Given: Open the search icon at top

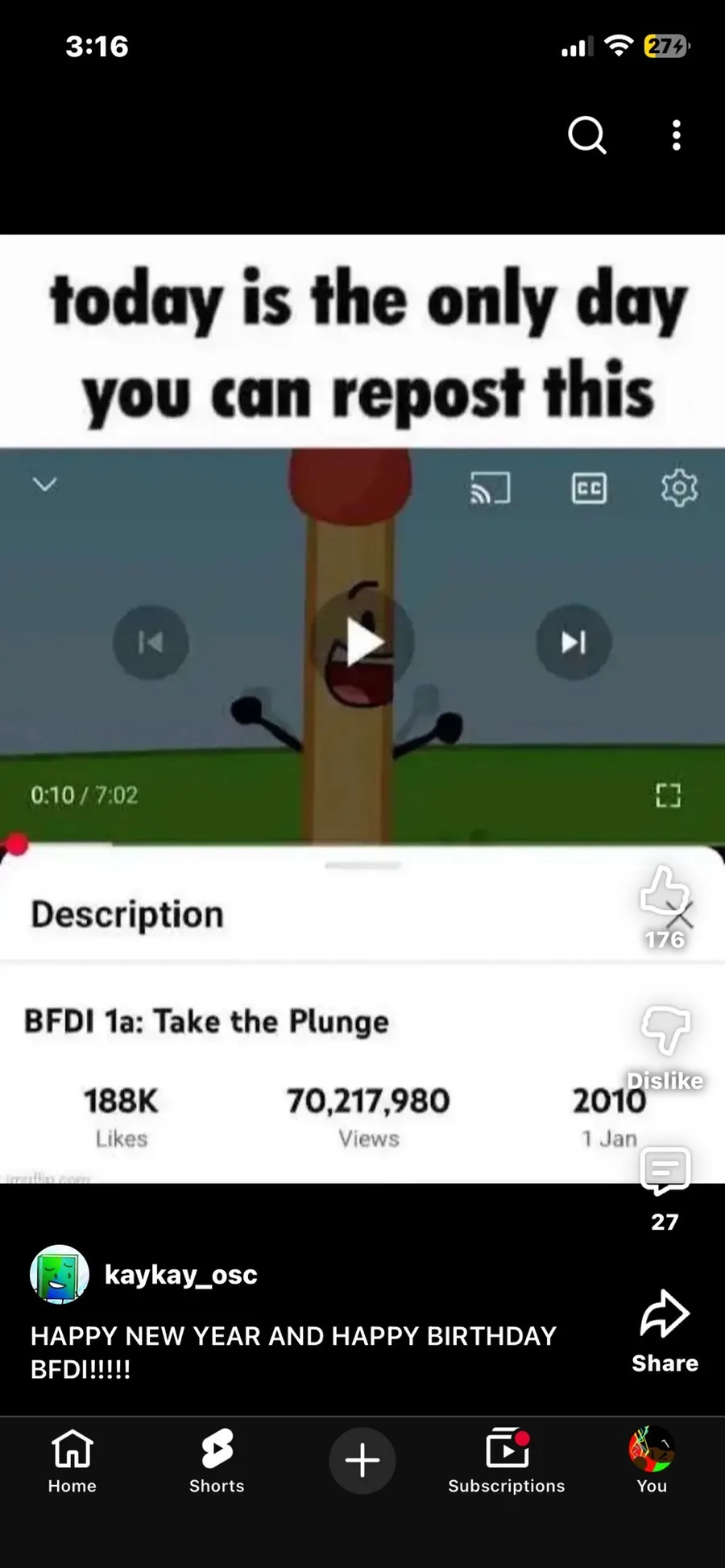Looking at the screenshot, I should (586, 134).
